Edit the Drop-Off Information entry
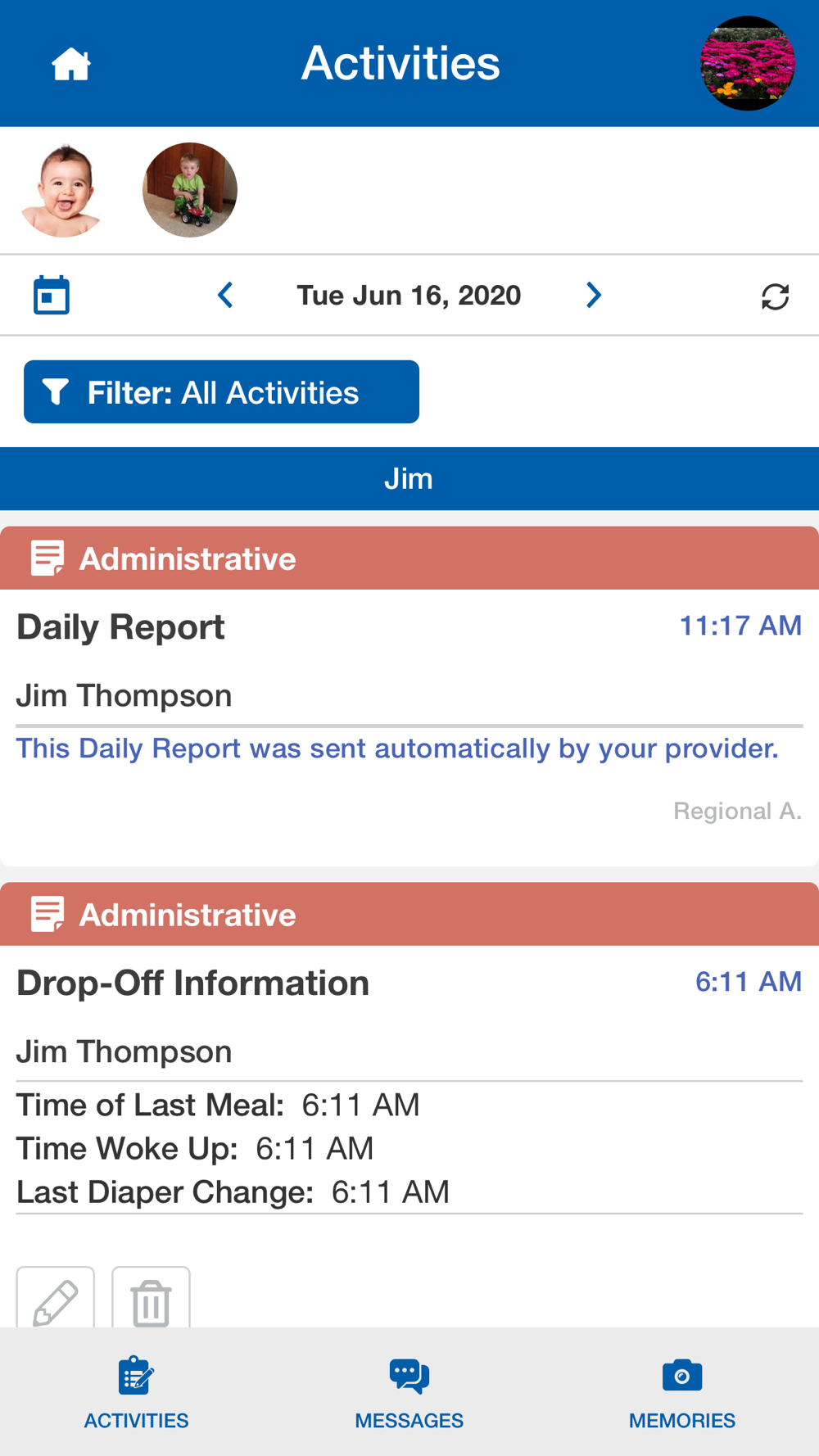 click(56, 1300)
